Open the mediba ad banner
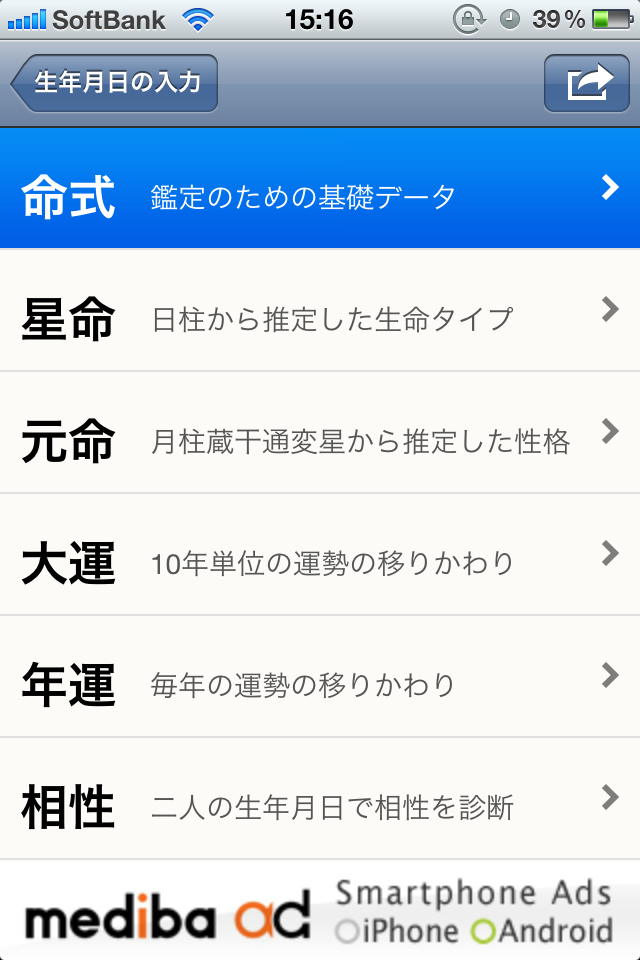The height and width of the screenshot is (960, 640). pyautogui.click(x=320, y=911)
